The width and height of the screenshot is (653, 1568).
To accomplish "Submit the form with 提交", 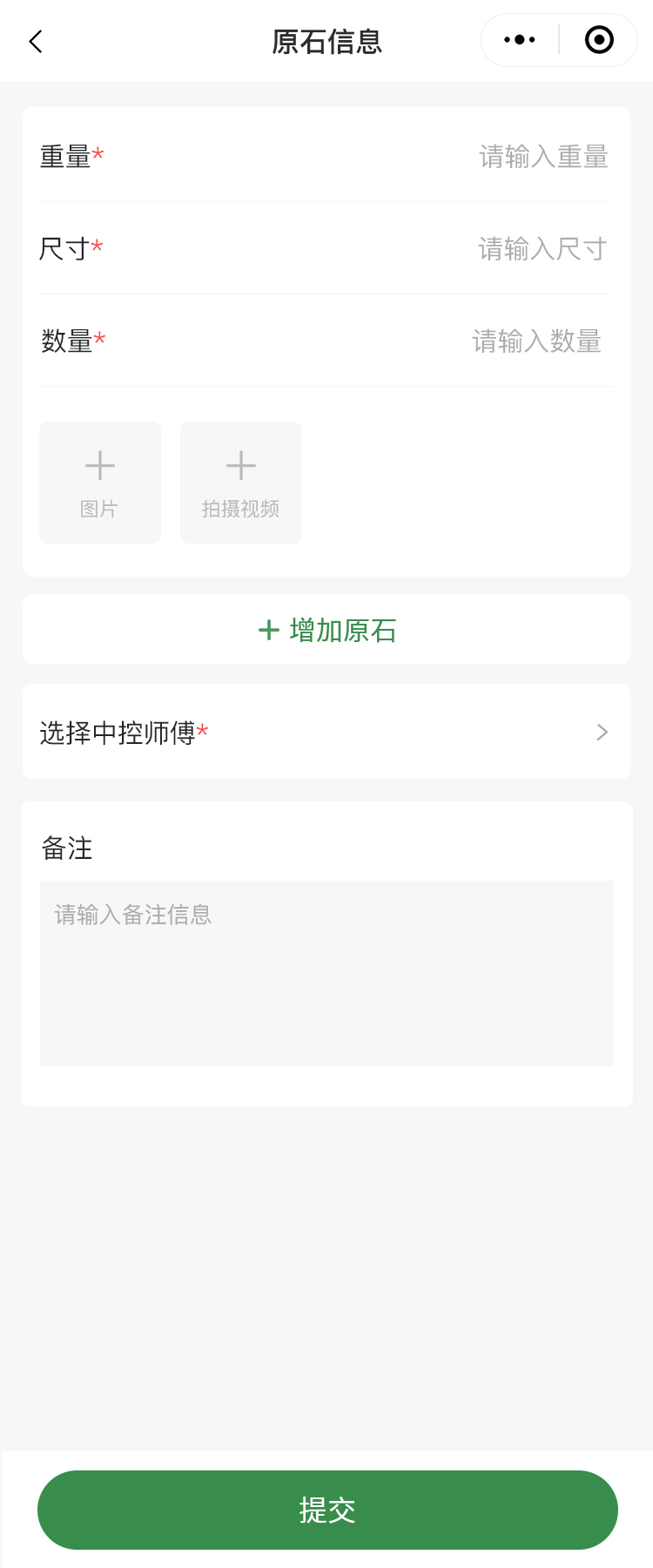I will tap(327, 1510).
